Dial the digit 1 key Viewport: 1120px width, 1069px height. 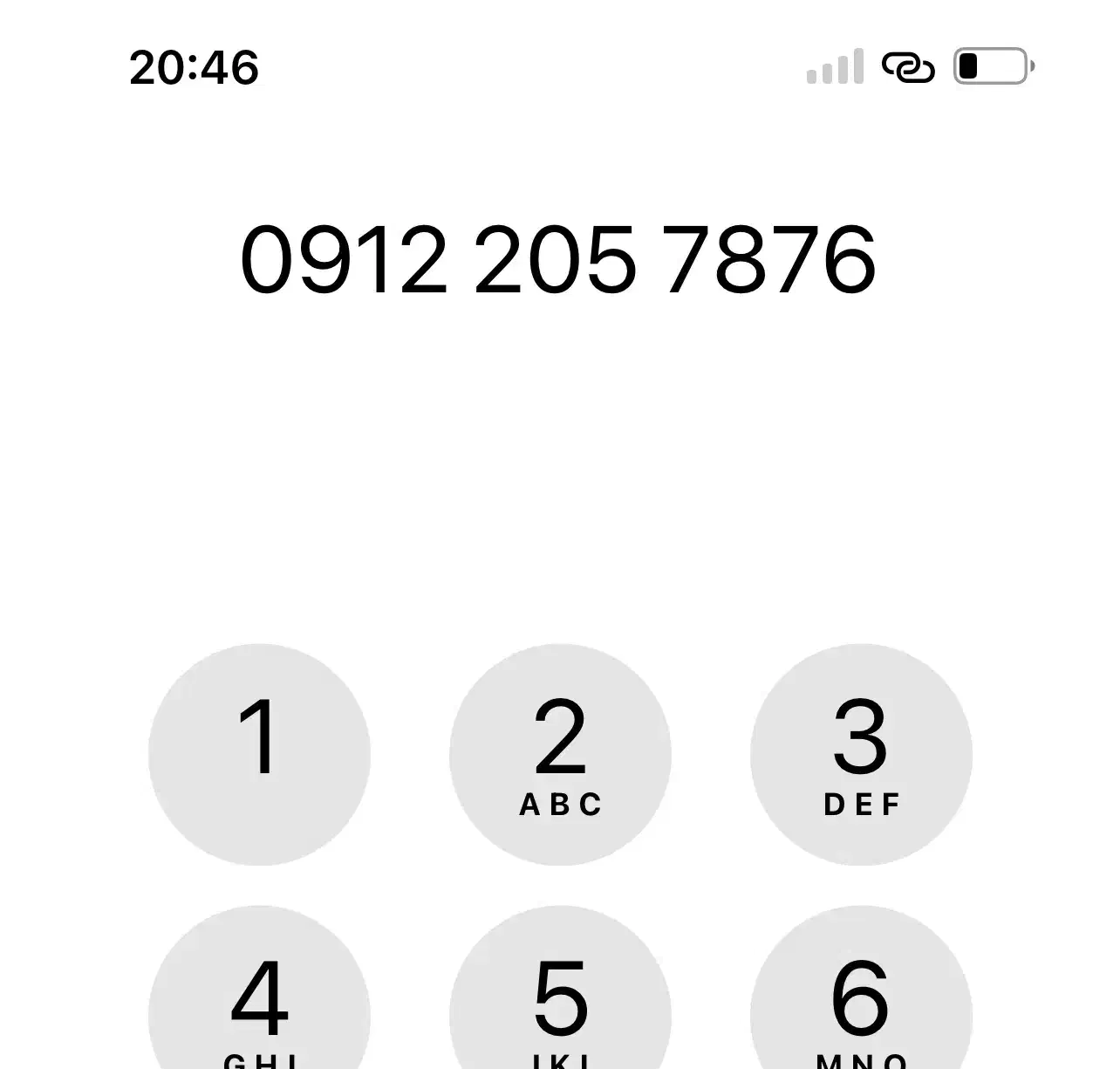tap(259, 755)
